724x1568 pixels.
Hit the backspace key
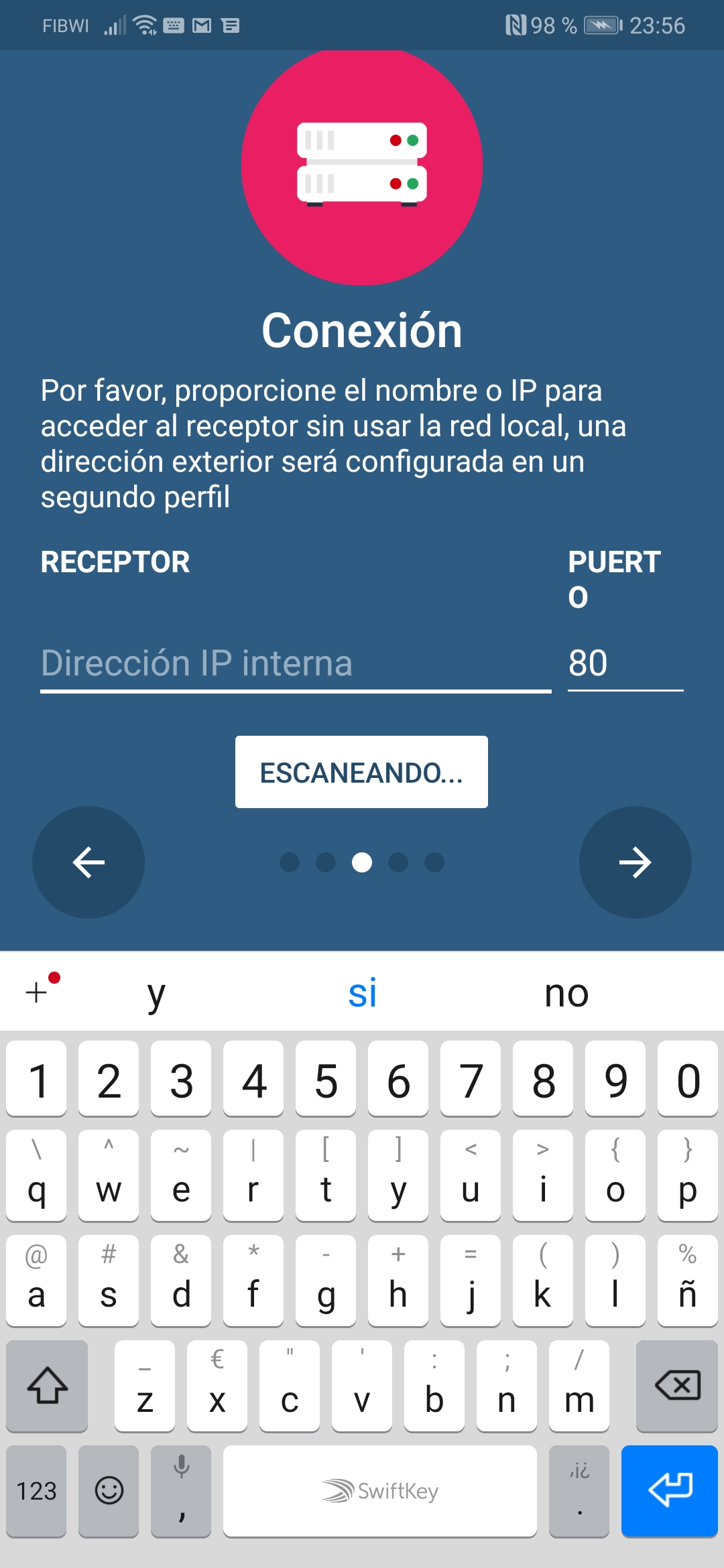pyautogui.click(x=677, y=1385)
